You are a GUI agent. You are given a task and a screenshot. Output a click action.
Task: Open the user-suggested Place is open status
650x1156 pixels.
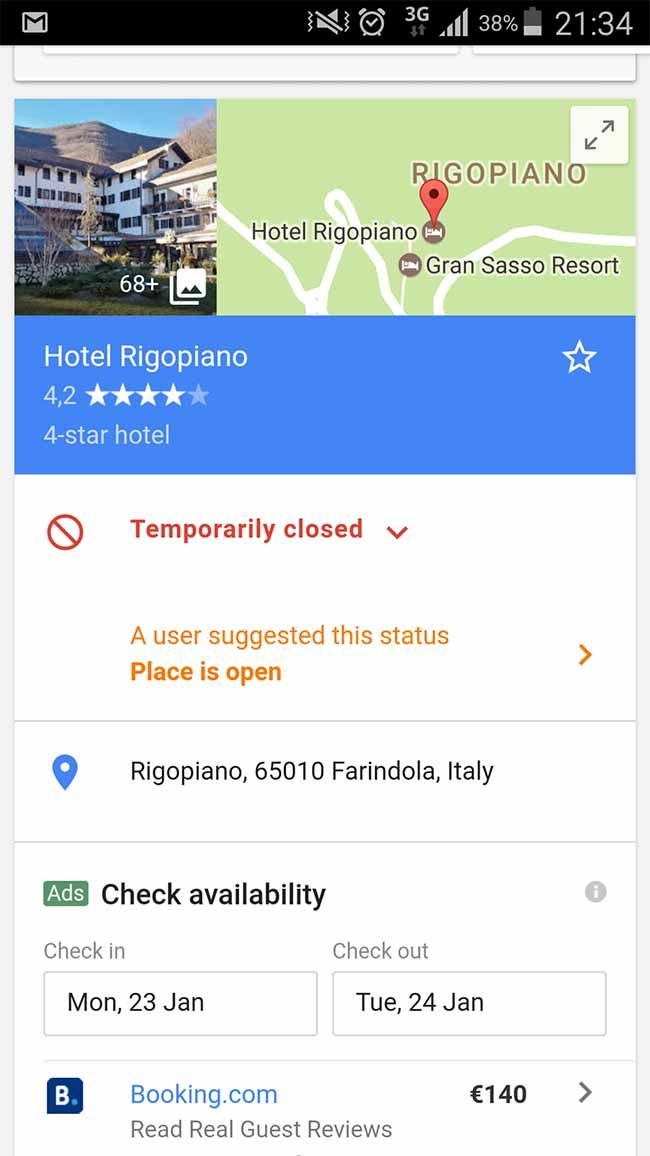pos(324,654)
